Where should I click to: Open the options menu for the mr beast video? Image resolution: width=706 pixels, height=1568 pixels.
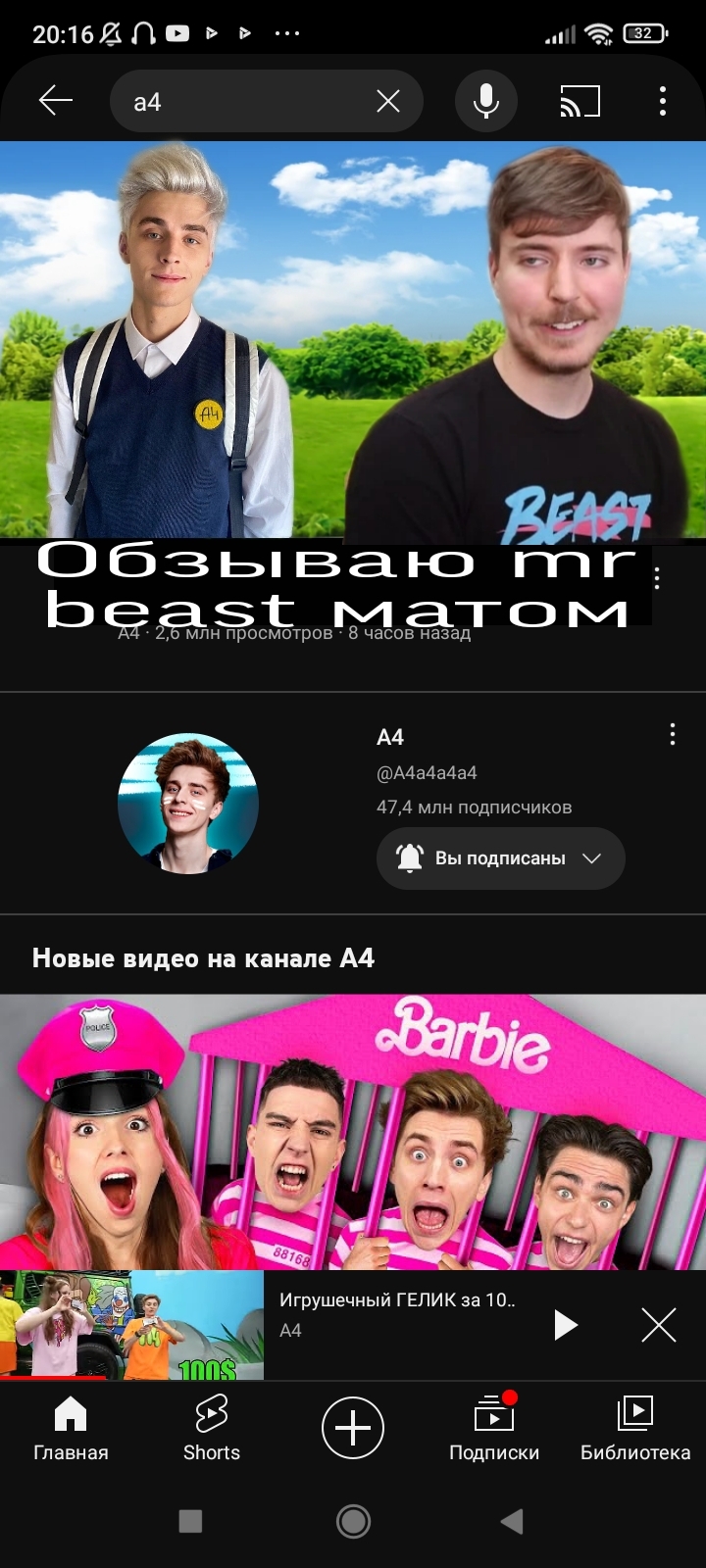coord(657,578)
